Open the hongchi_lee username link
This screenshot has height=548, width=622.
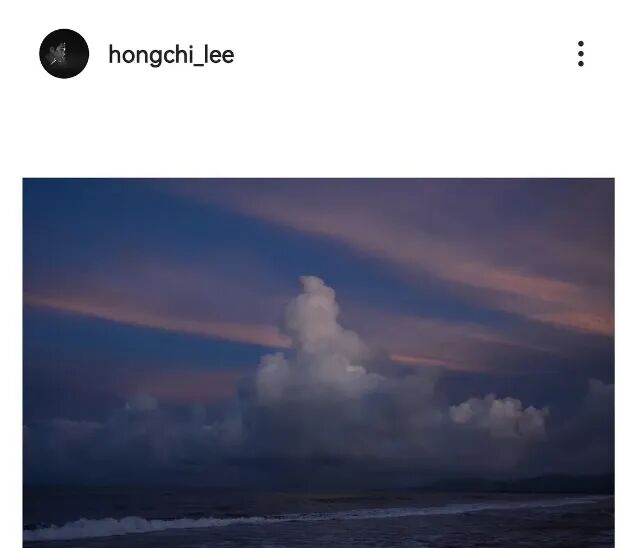171,55
